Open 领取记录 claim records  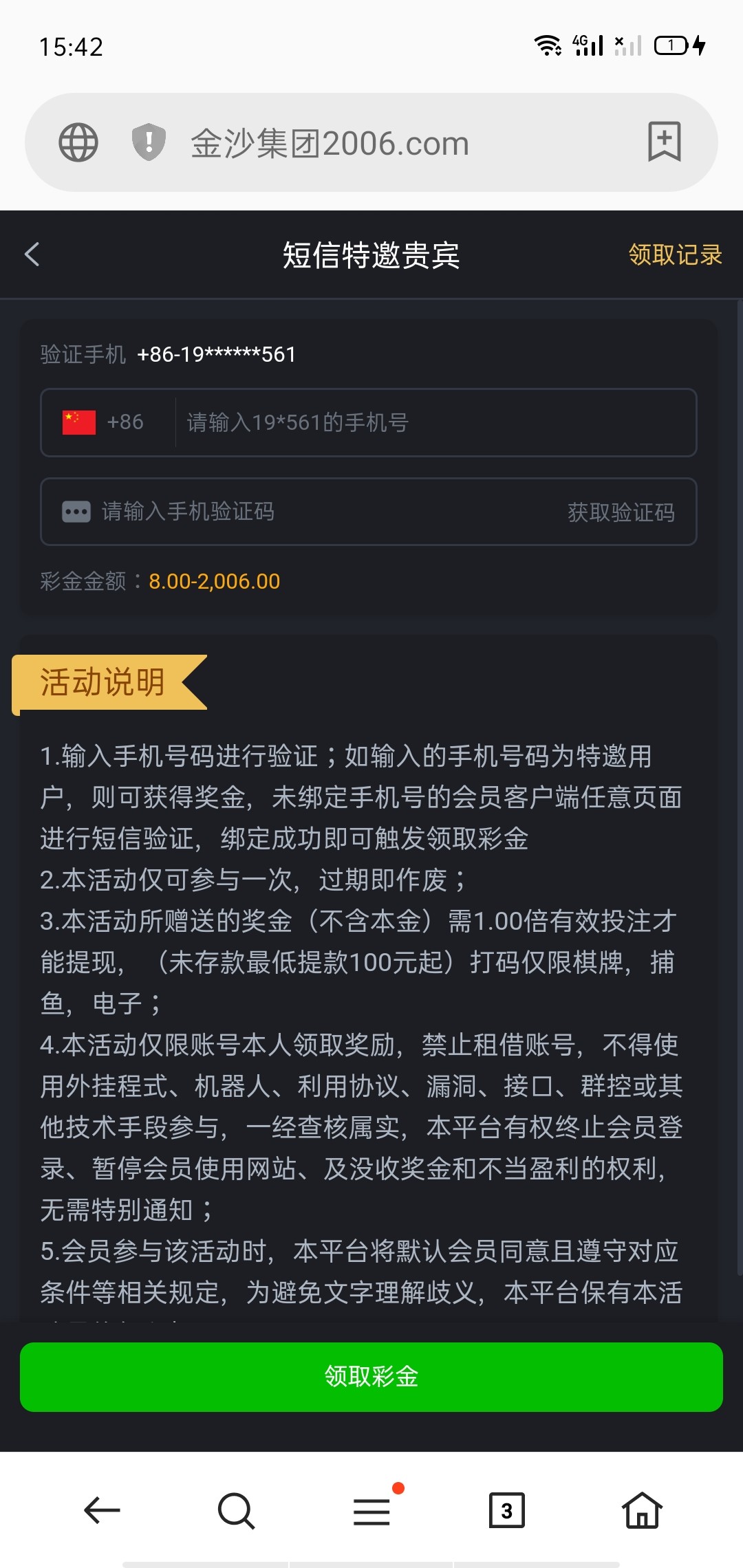[674, 254]
